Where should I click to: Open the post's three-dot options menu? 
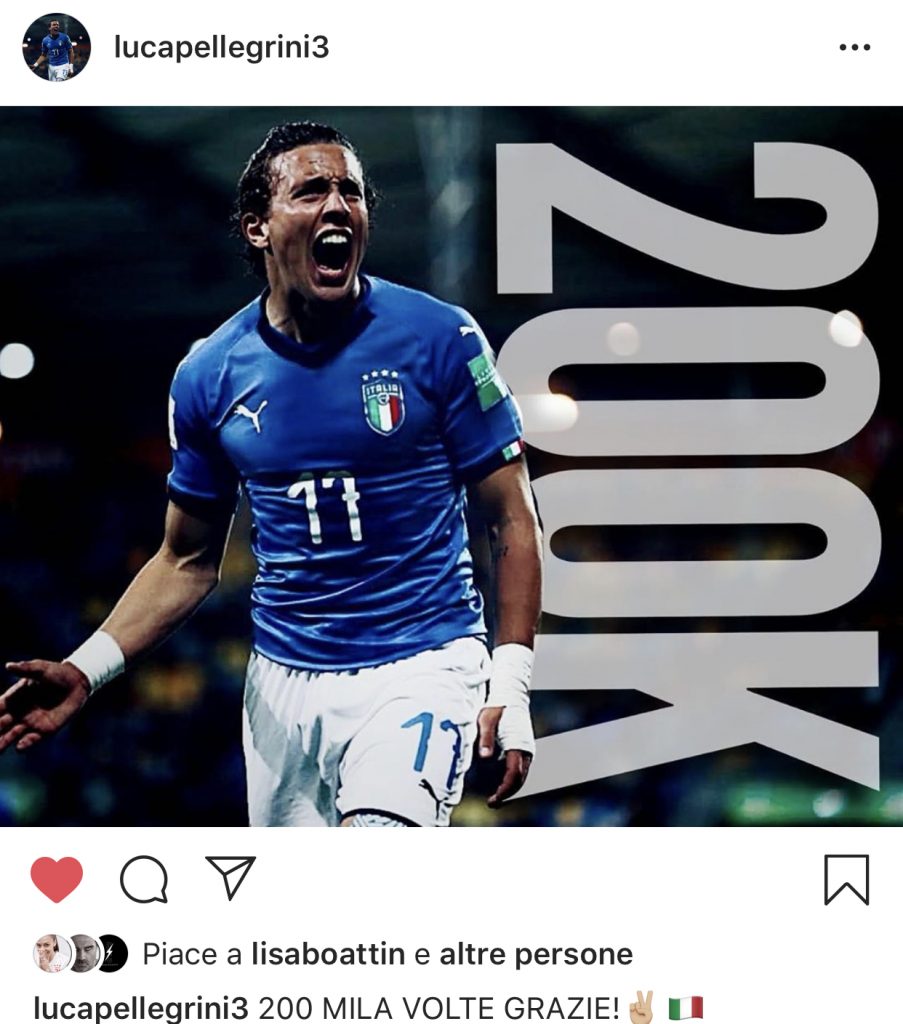(x=854, y=48)
